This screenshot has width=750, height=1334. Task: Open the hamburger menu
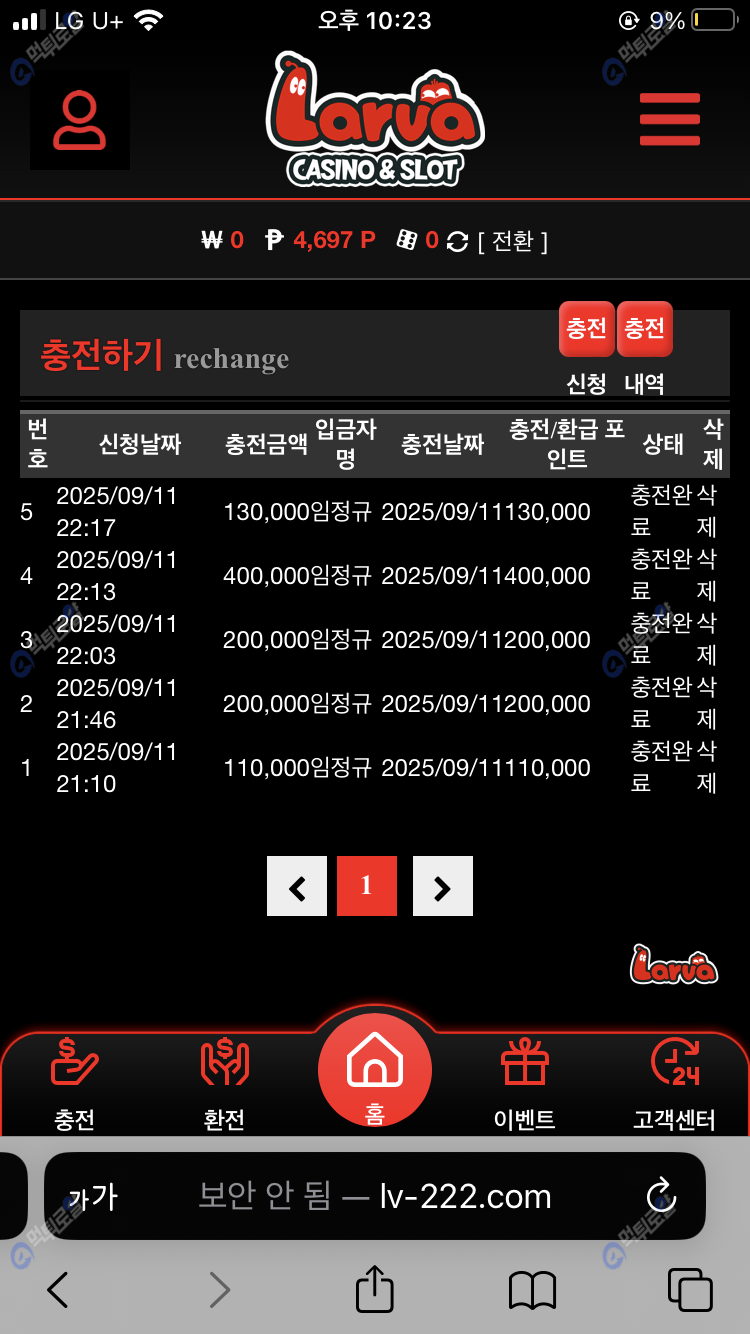[669, 119]
